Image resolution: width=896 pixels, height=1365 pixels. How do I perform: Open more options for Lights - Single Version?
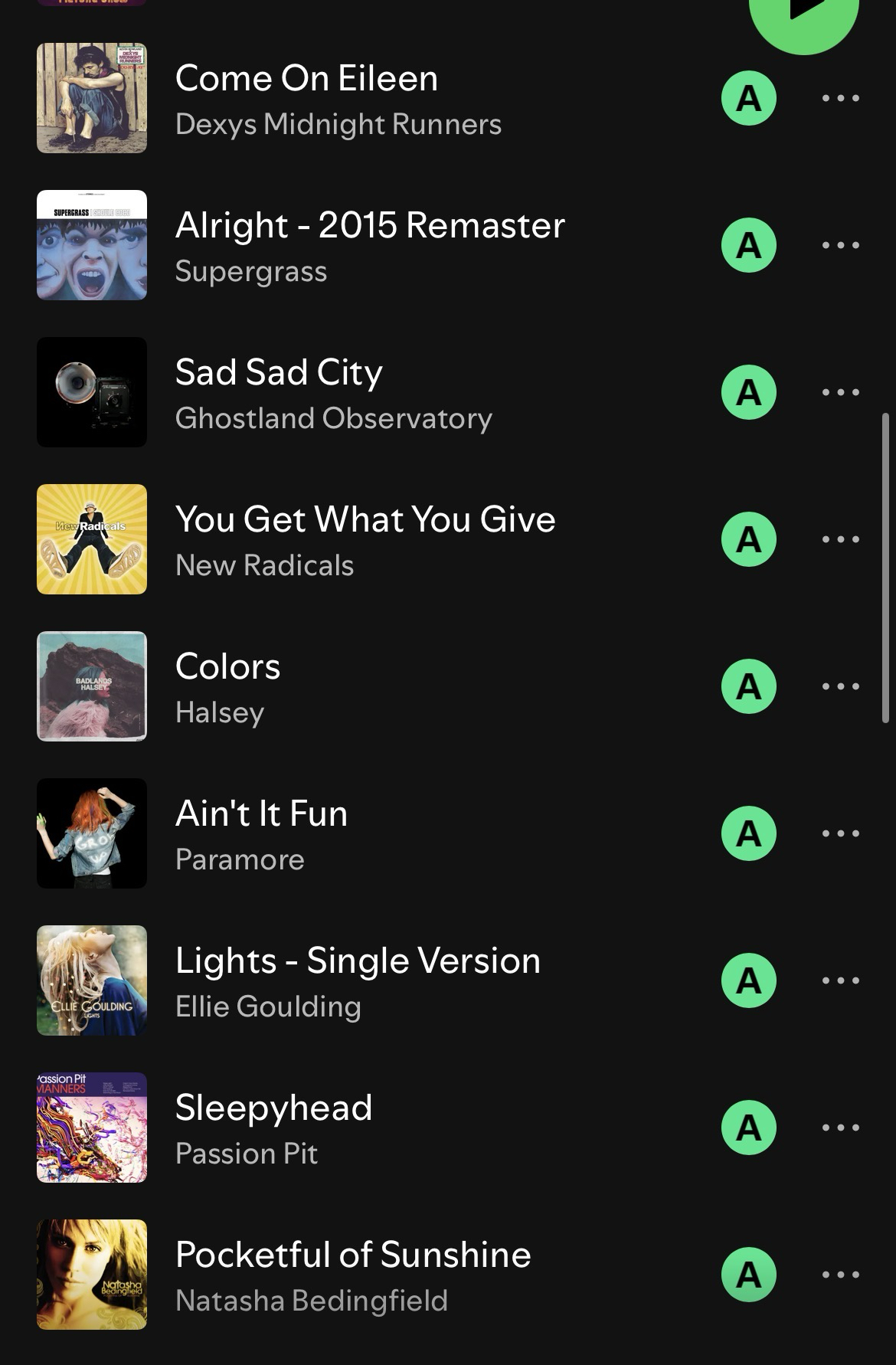coord(840,980)
